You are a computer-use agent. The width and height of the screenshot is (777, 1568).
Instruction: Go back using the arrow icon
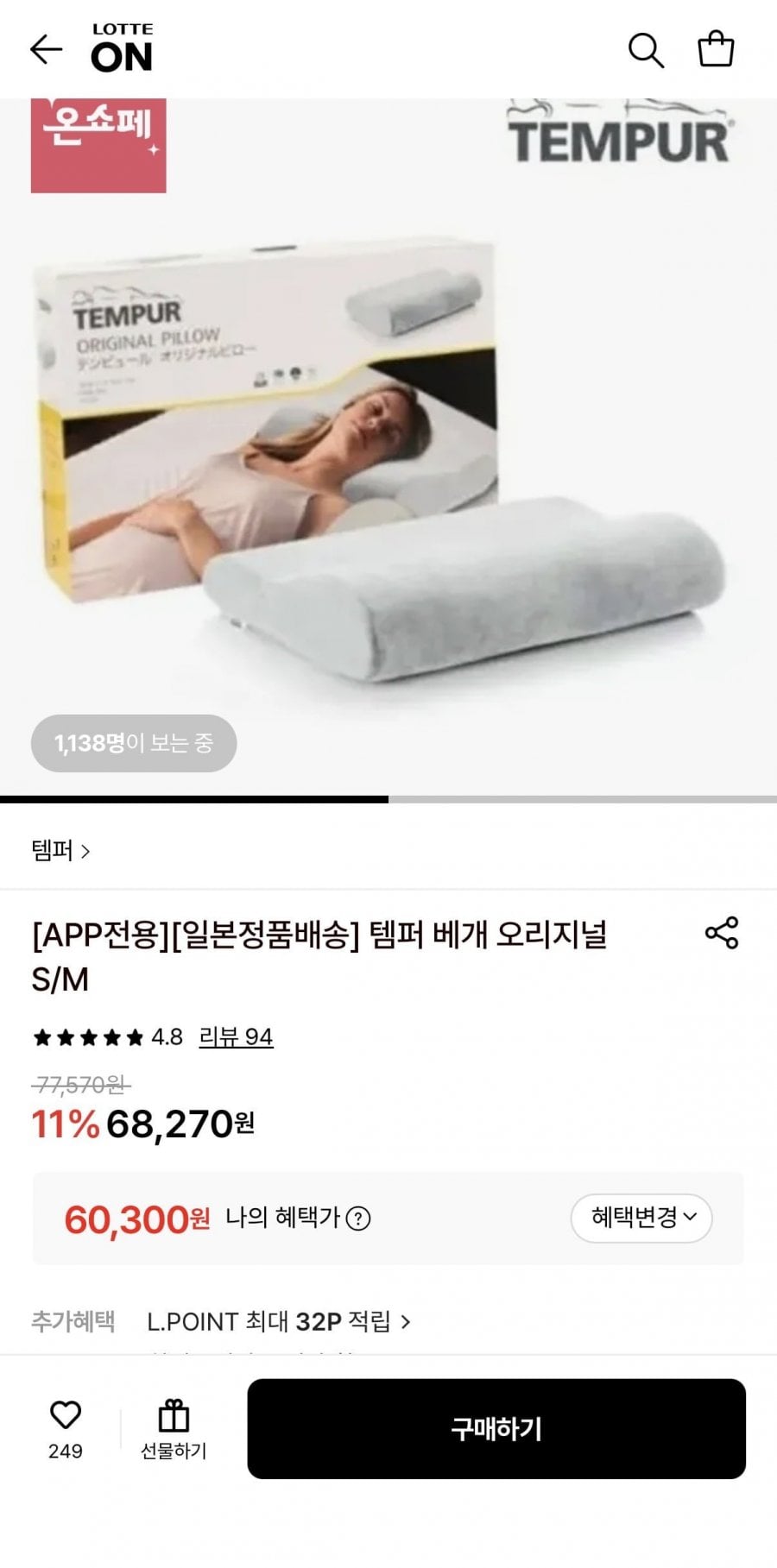(47, 50)
